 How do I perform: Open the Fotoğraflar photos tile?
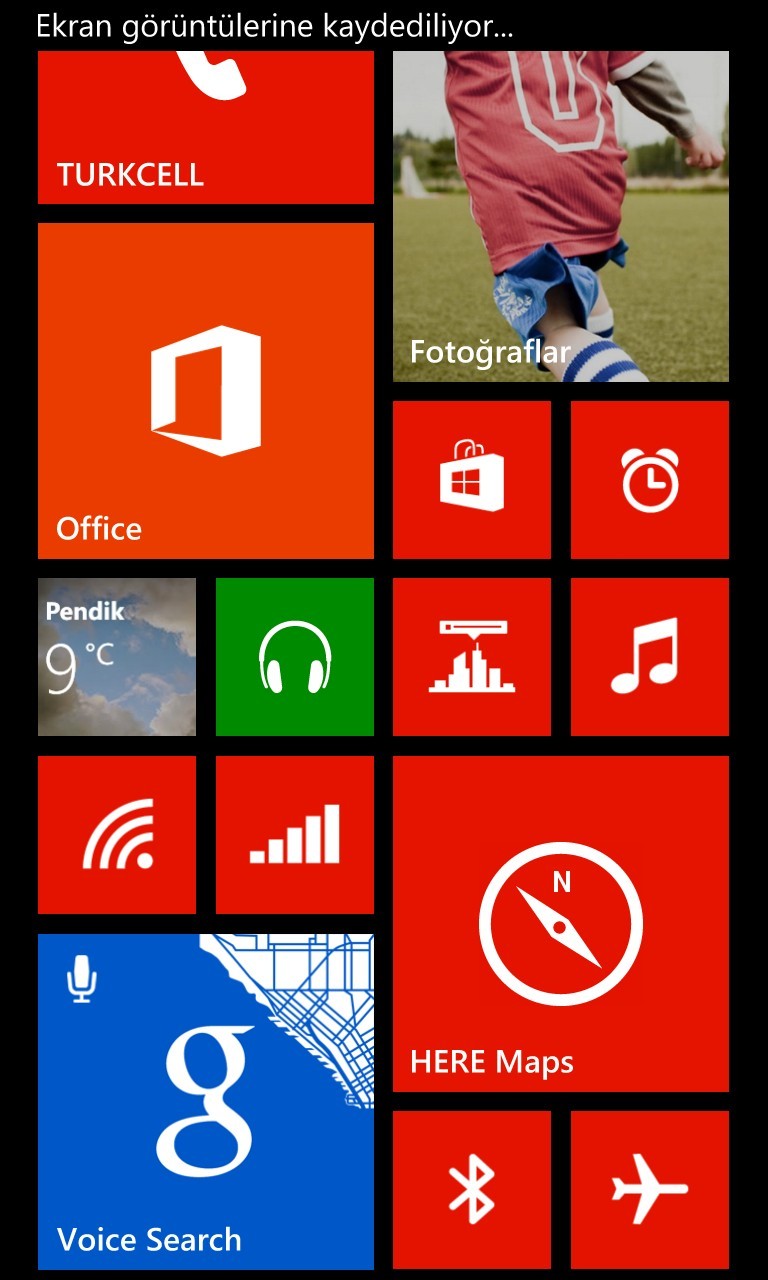coord(561,217)
